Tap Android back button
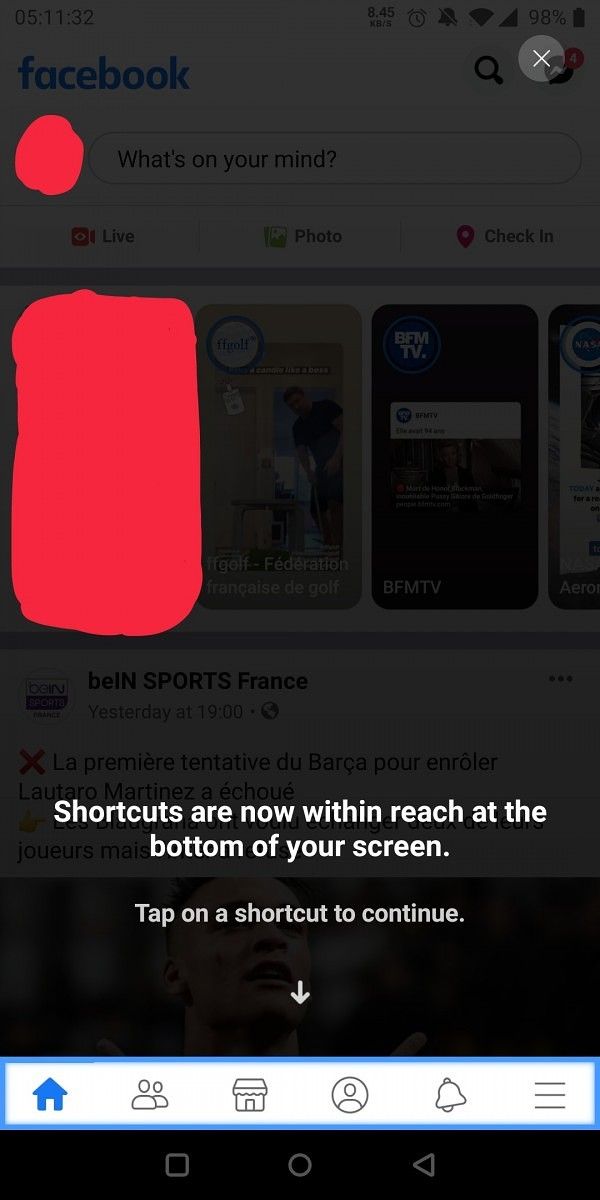 [424, 1164]
